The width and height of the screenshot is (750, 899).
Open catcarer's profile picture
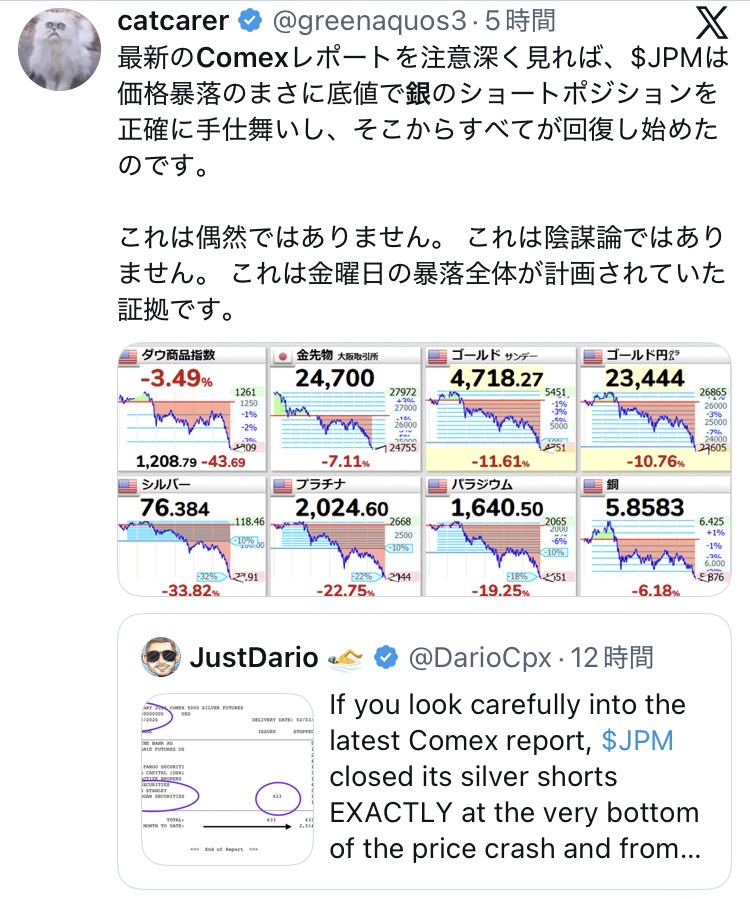60,50
